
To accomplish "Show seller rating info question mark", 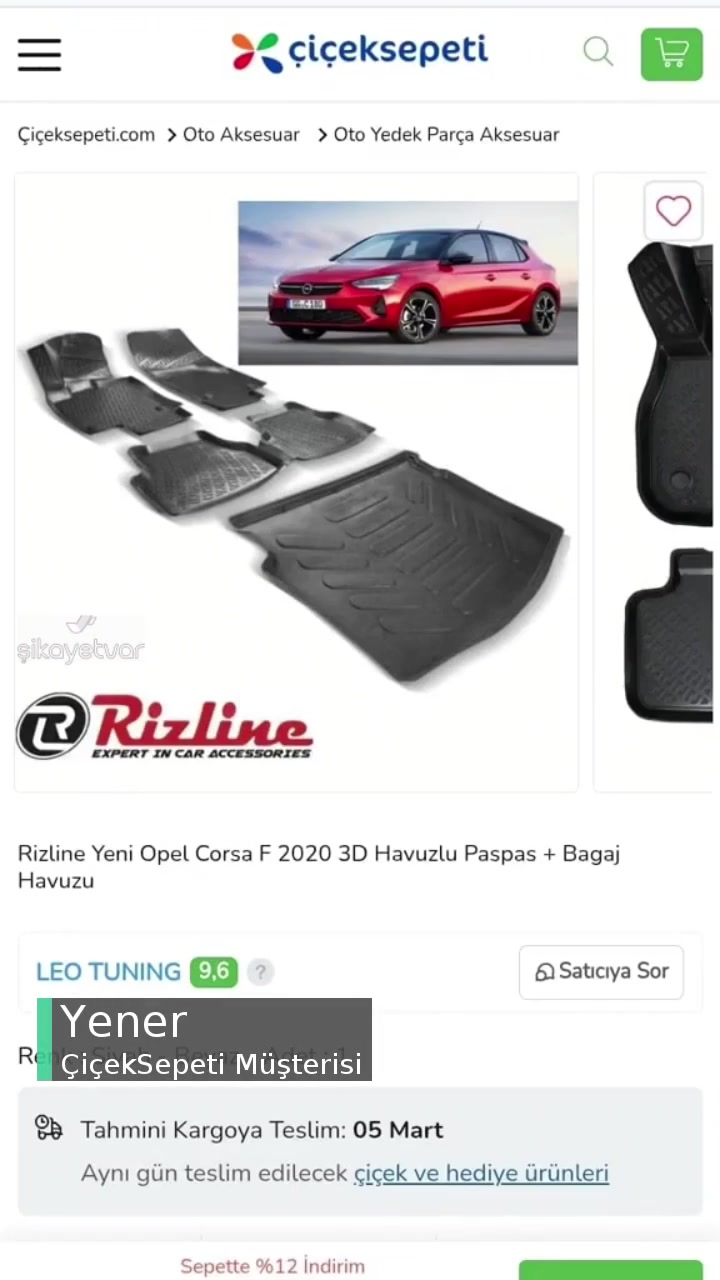I will 260,971.
